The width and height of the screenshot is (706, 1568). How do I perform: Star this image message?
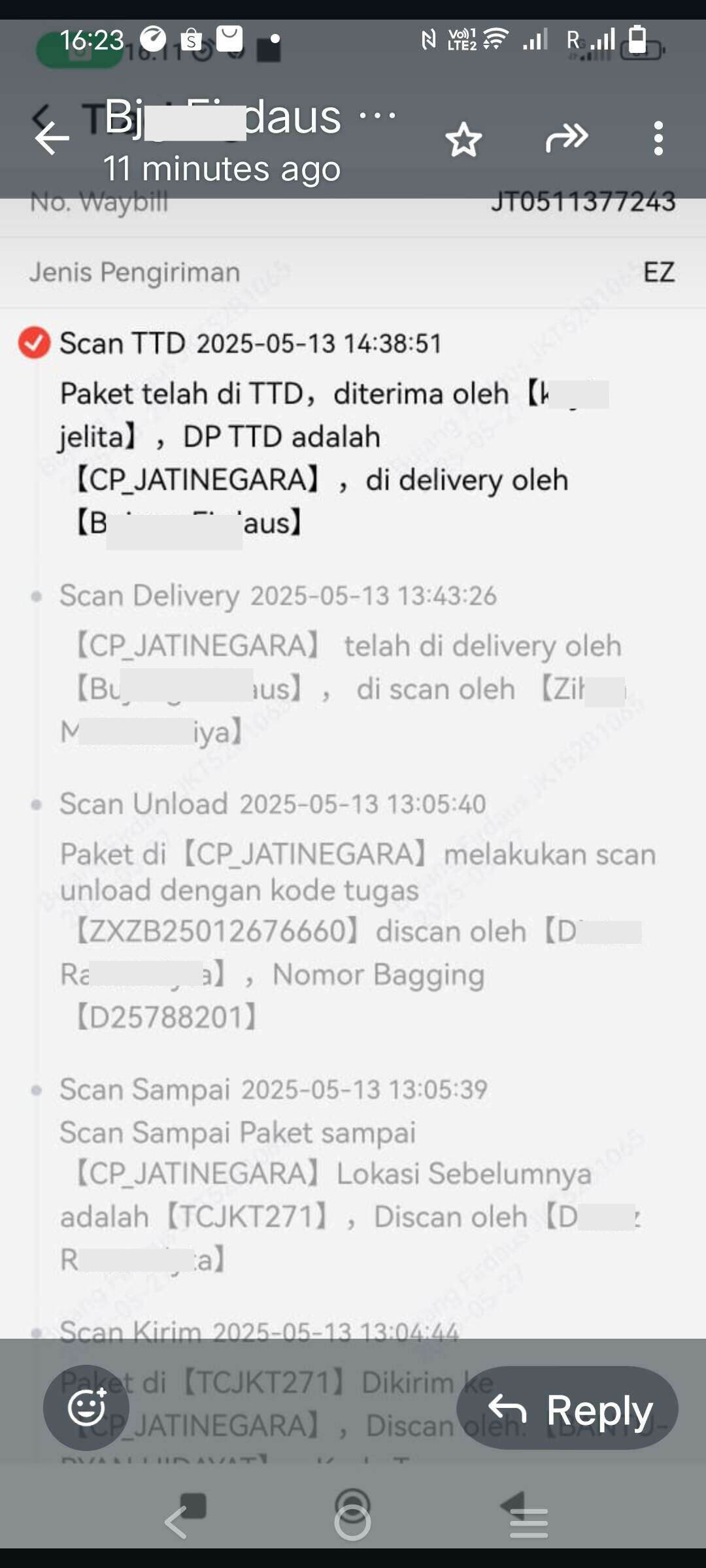(463, 139)
